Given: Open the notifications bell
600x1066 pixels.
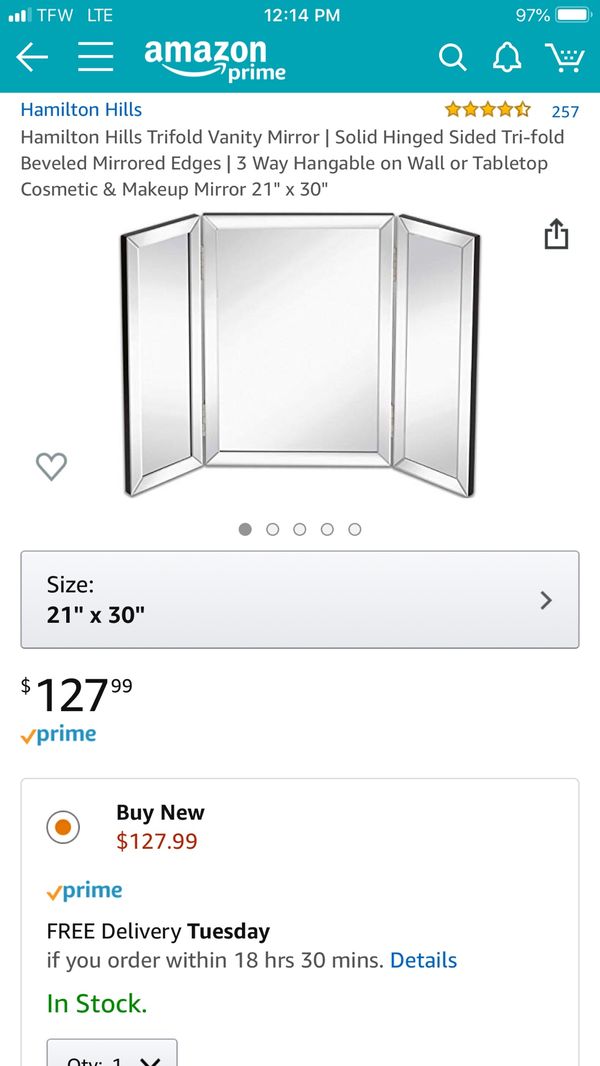Looking at the screenshot, I should [x=507, y=58].
